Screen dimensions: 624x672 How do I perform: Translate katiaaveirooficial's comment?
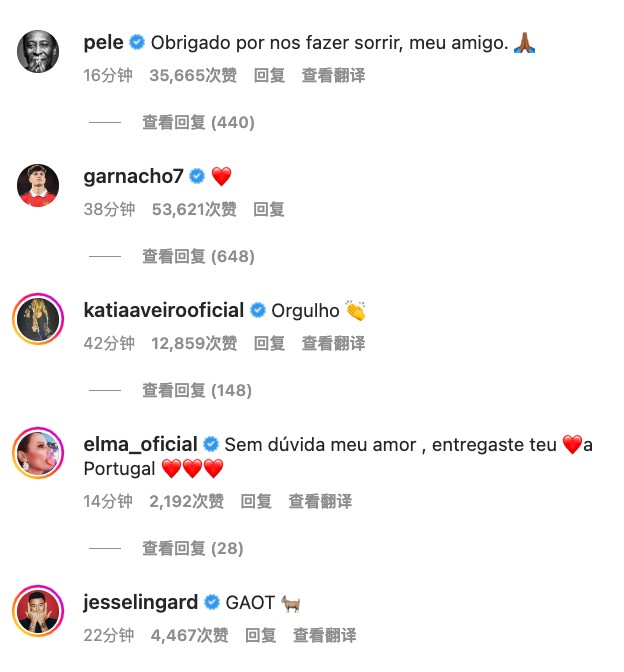coord(333,343)
